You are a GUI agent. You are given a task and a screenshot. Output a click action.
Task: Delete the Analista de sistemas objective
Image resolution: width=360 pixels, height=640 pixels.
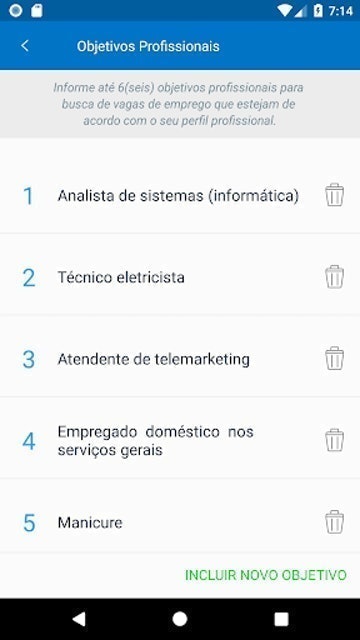click(334, 195)
